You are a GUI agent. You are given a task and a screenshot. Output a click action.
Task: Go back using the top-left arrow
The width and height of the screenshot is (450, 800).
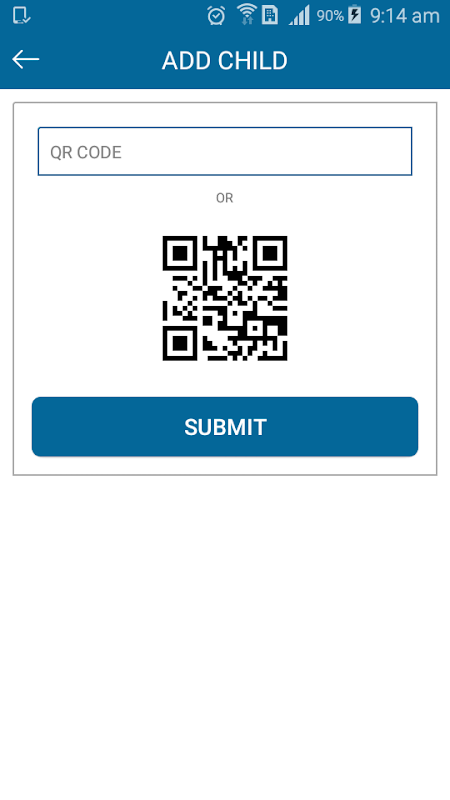click(x=26, y=60)
